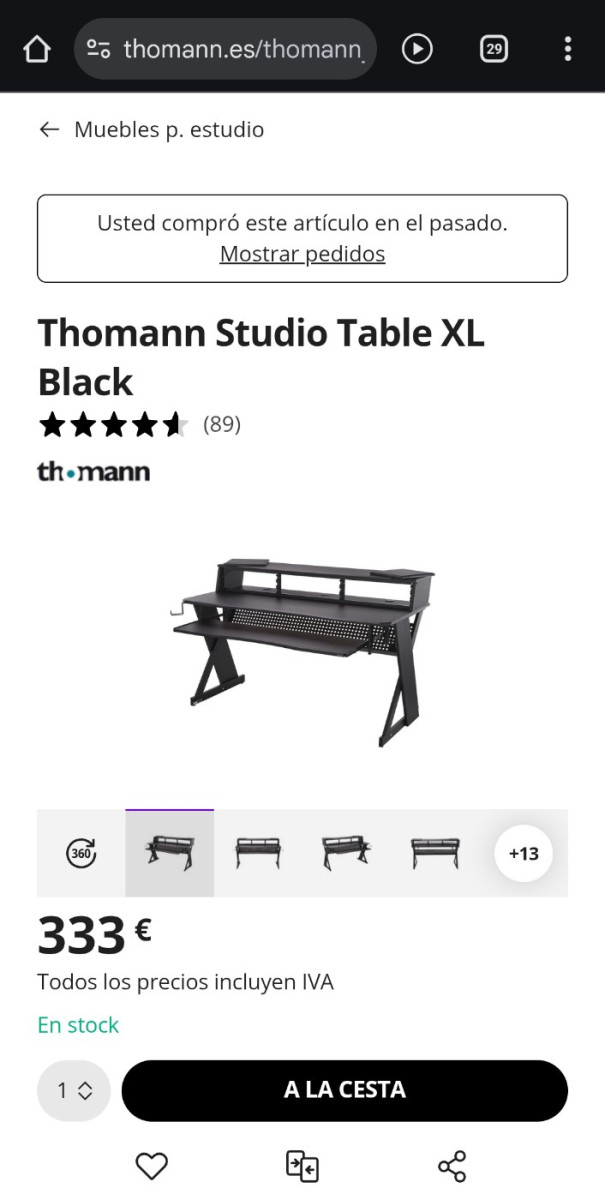Screen dimensions: 605x1200
Task: Share this product page
Action: click(452, 1166)
